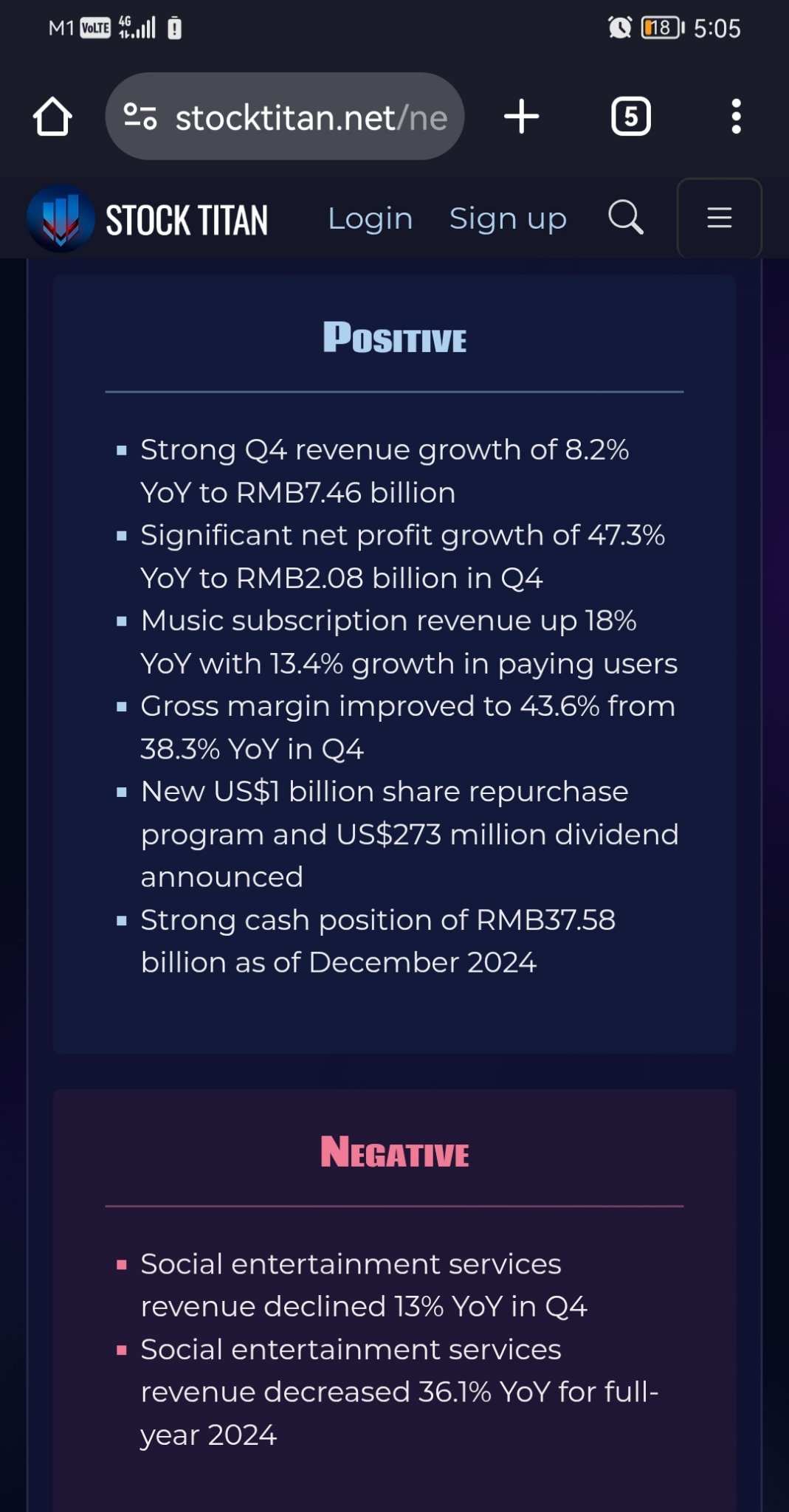Open the Login link
The width and height of the screenshot is (789, 1512).
tap(371, 219)
